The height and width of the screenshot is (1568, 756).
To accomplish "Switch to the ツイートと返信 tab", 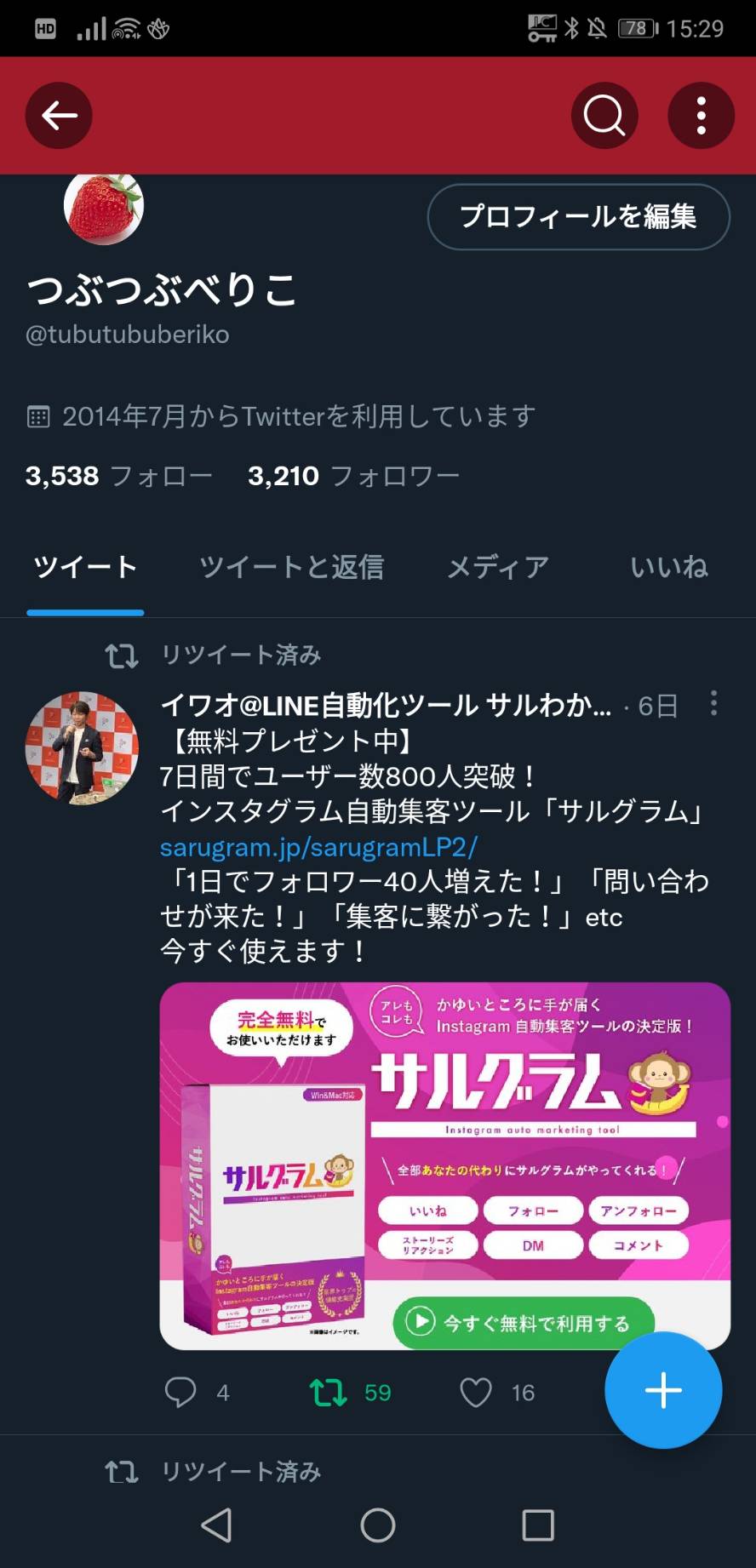I will [x=291, y=567].
